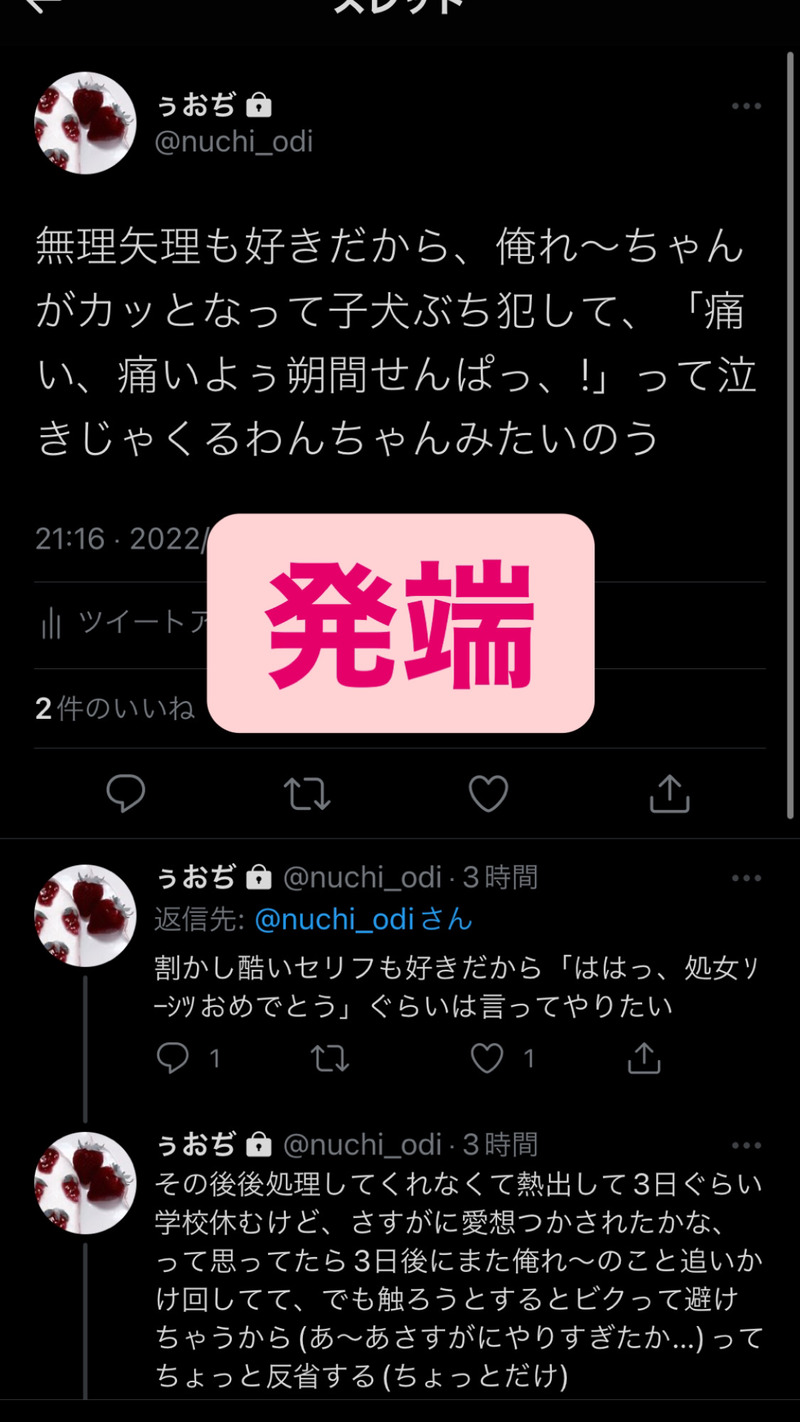The width and height of the screenshot is (800, 1422).
Task: Open overflow menu on the main tweet
Action: pyautogui.click(x=746, y=107)
